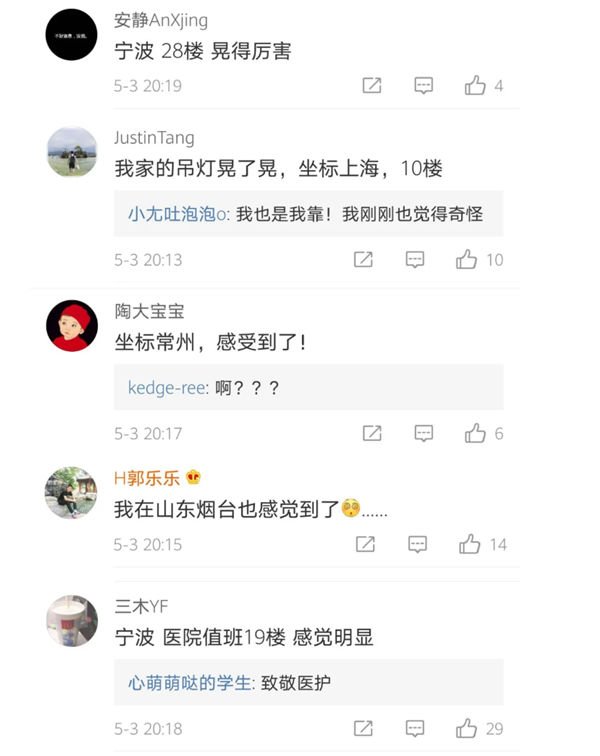600x756 pixels.
Task: View 陶大宝宝's profile avatar
Action: (x=72, y=326)
